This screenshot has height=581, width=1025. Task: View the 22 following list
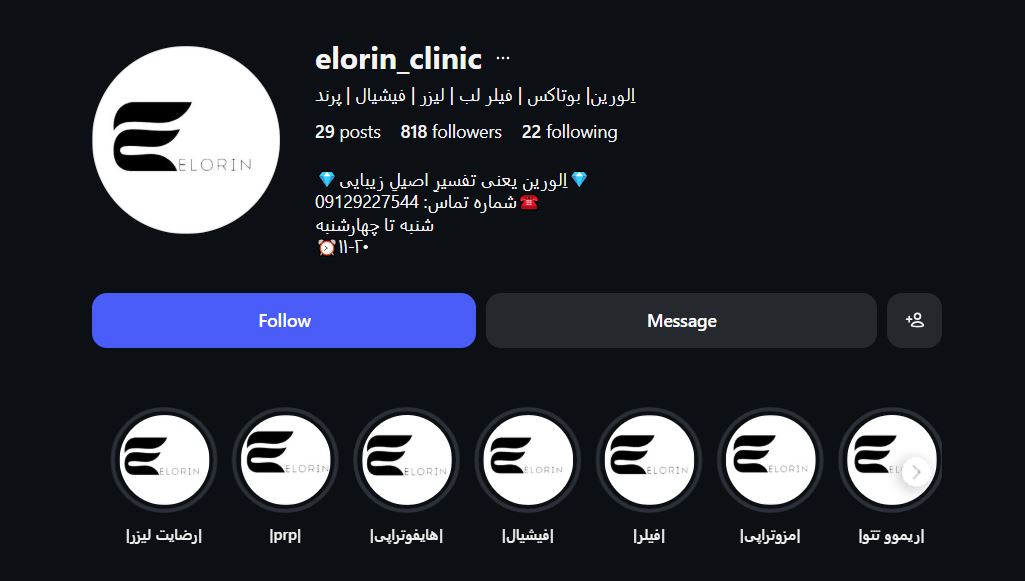569,132
